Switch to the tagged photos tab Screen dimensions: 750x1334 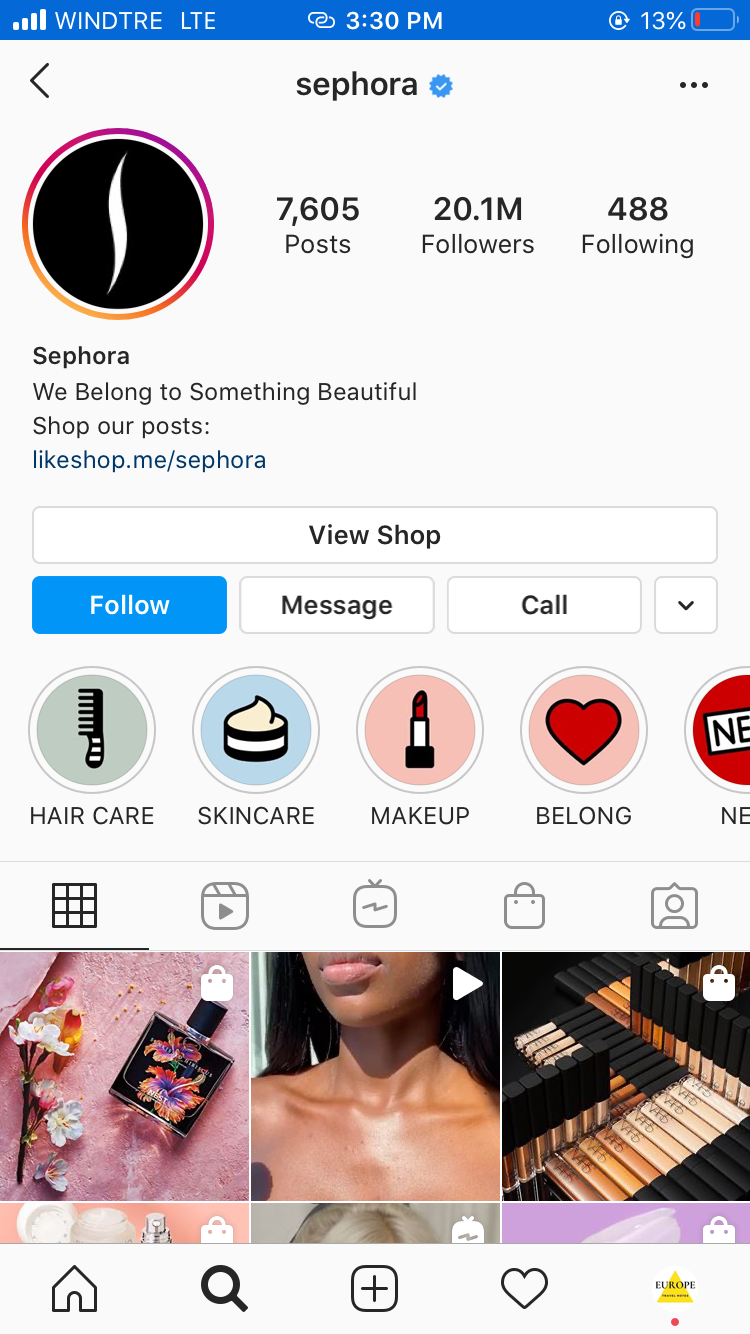pyautogui.click(x=674, y=906)
